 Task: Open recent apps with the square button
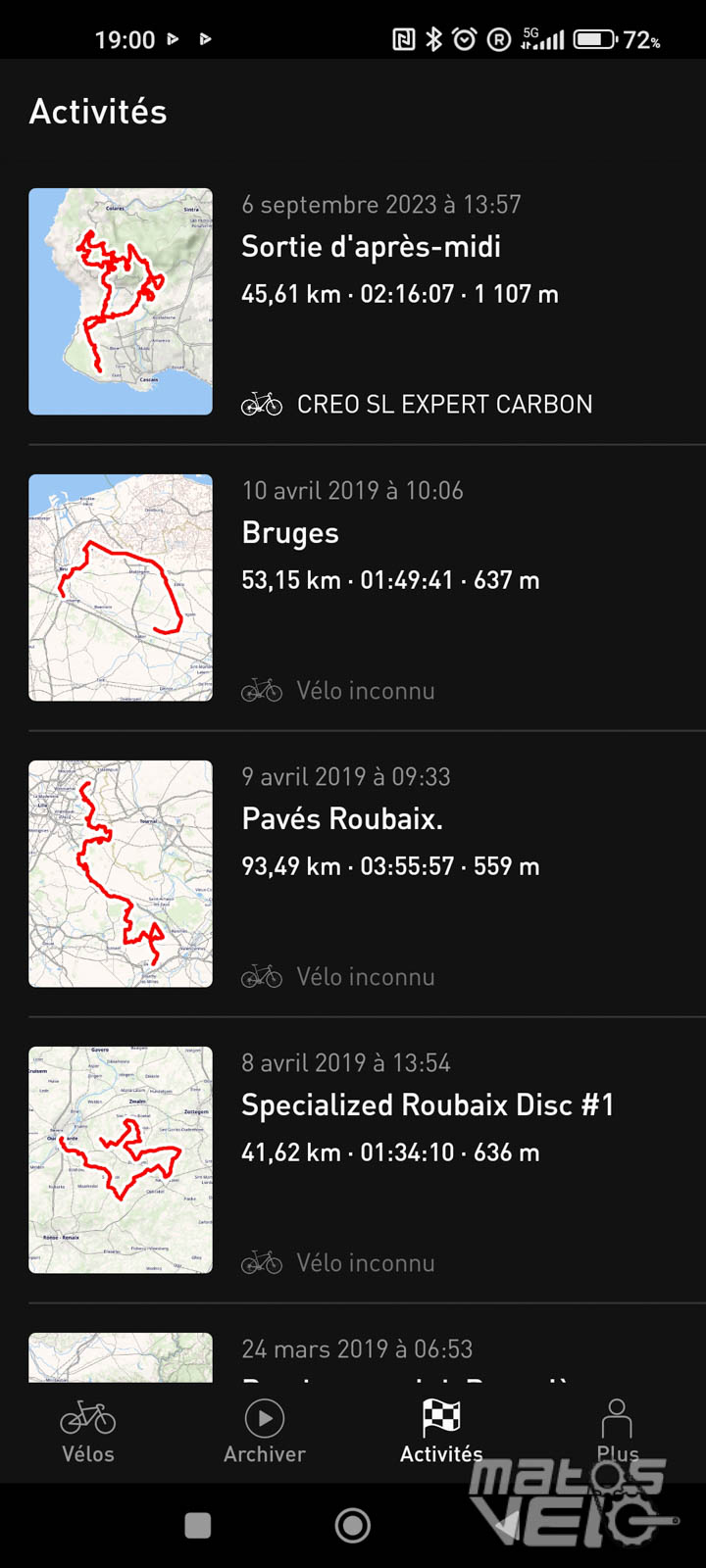198,1525
